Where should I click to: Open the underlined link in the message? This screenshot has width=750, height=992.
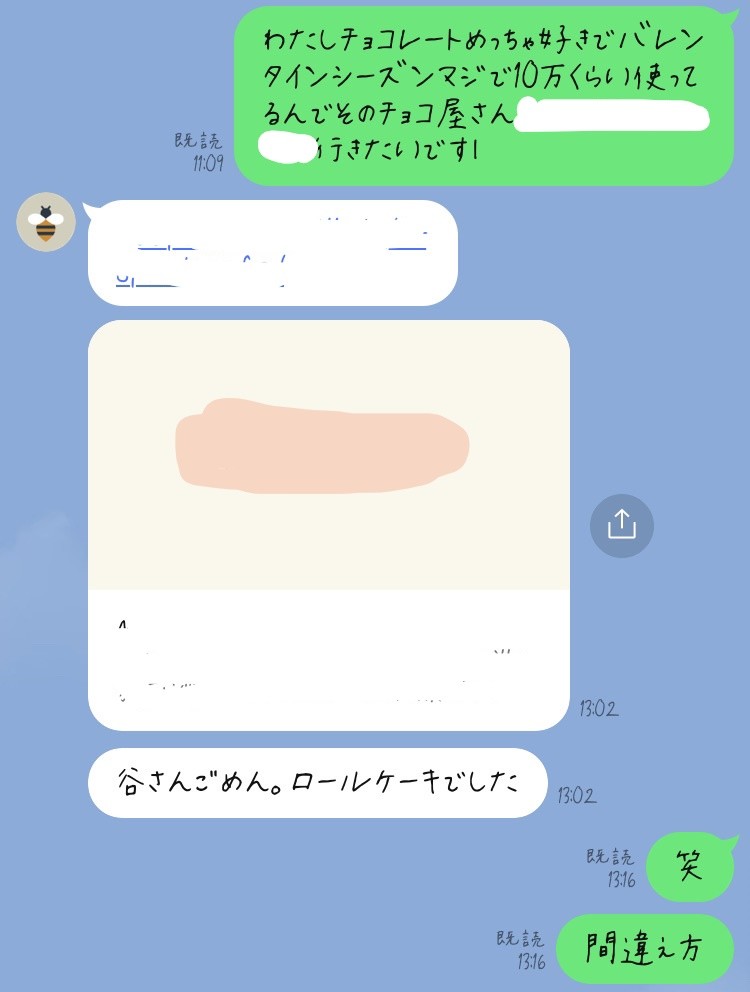click(x=270, y=253)
